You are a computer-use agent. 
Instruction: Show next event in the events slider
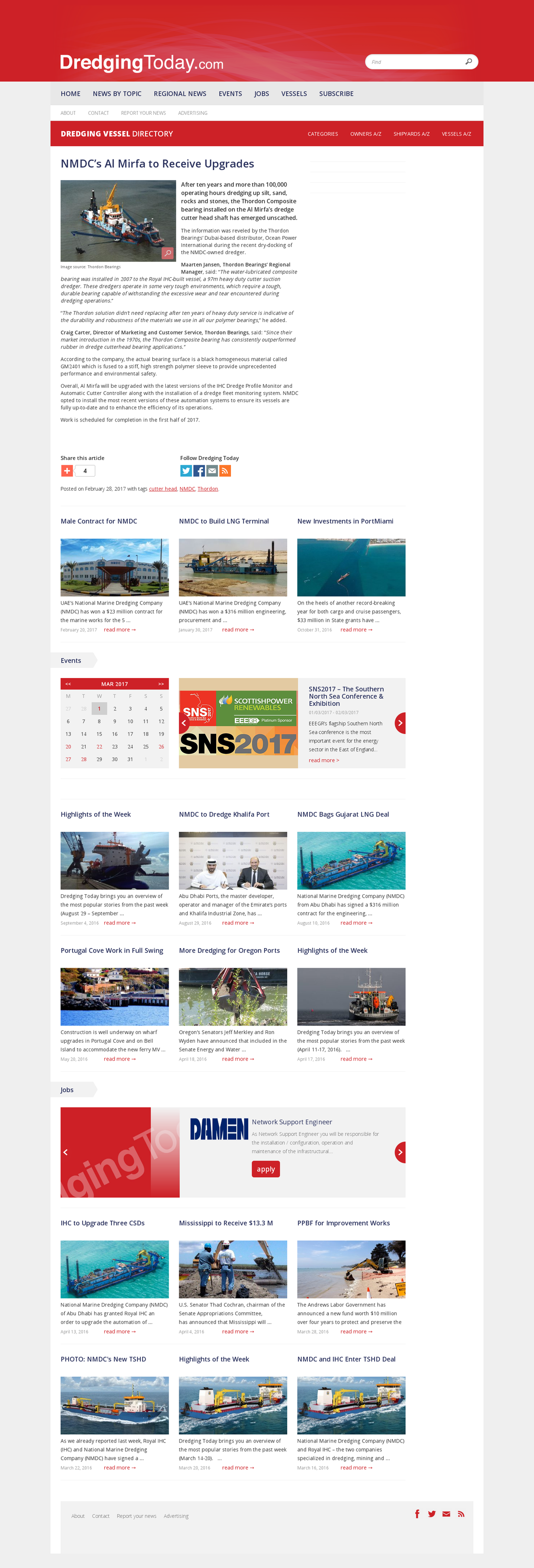400,723
